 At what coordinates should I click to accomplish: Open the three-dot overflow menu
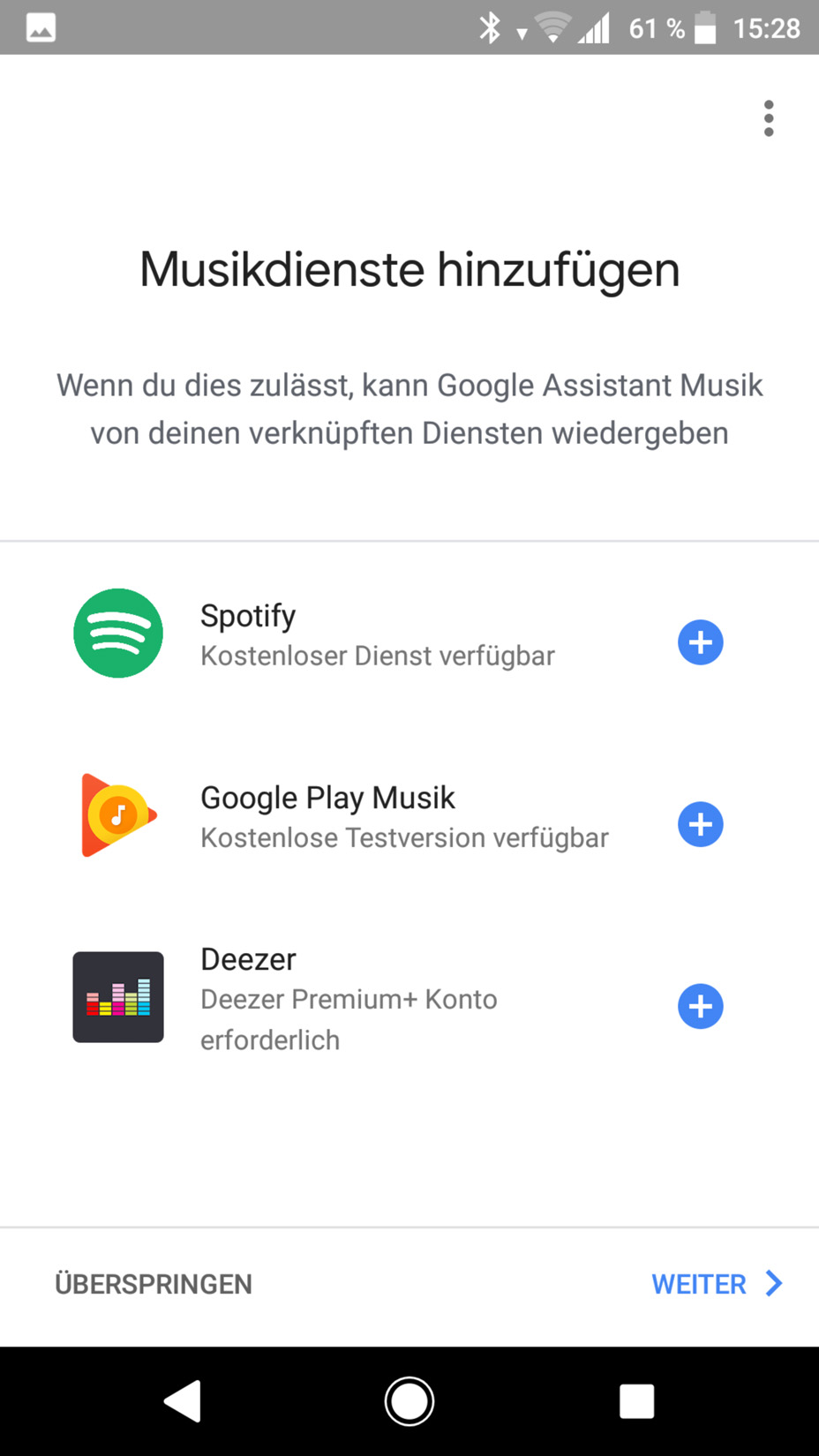[769, 118]
